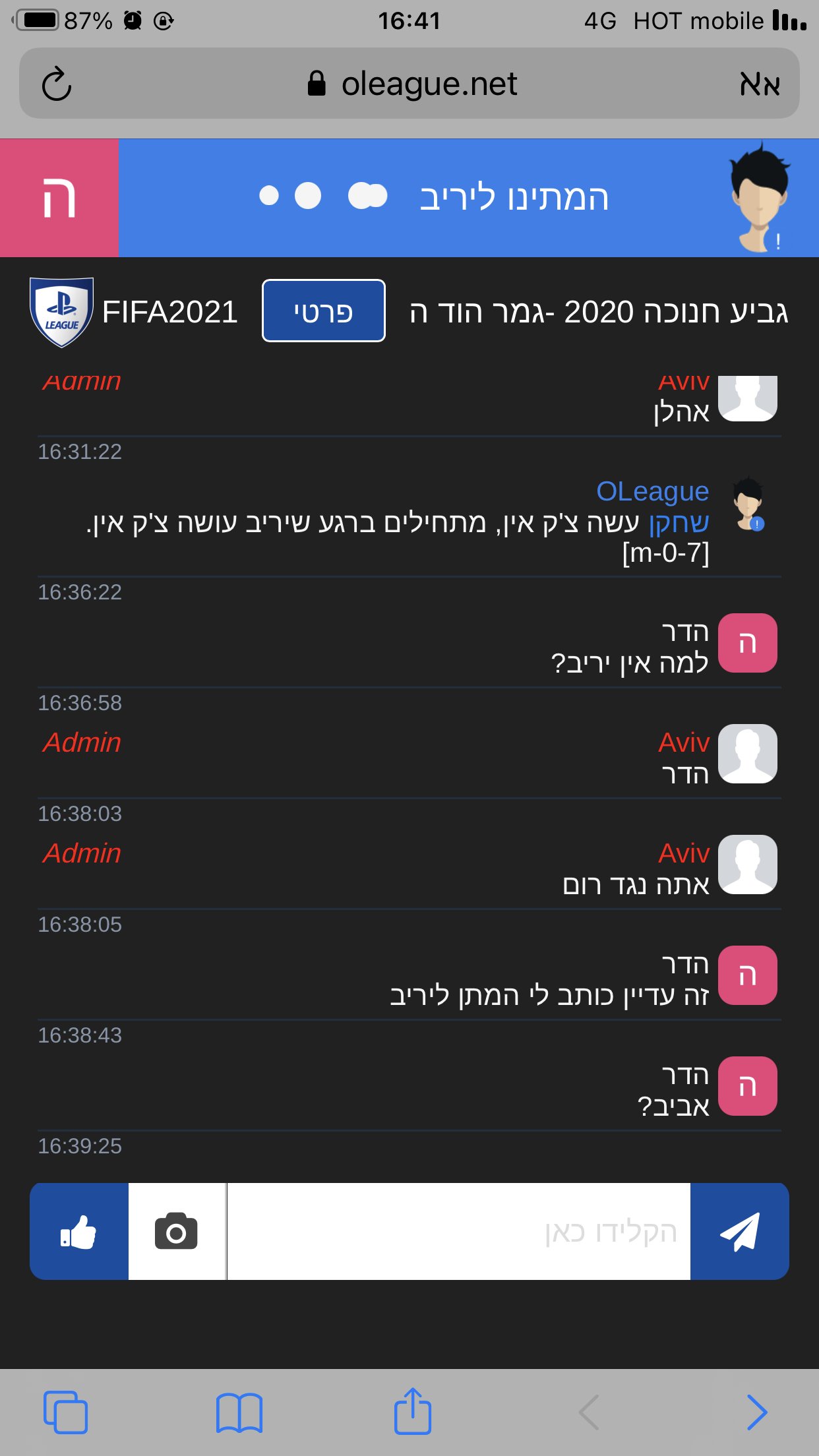
Task: Open the opponent avatar in the header
Action: pos(760,197)
